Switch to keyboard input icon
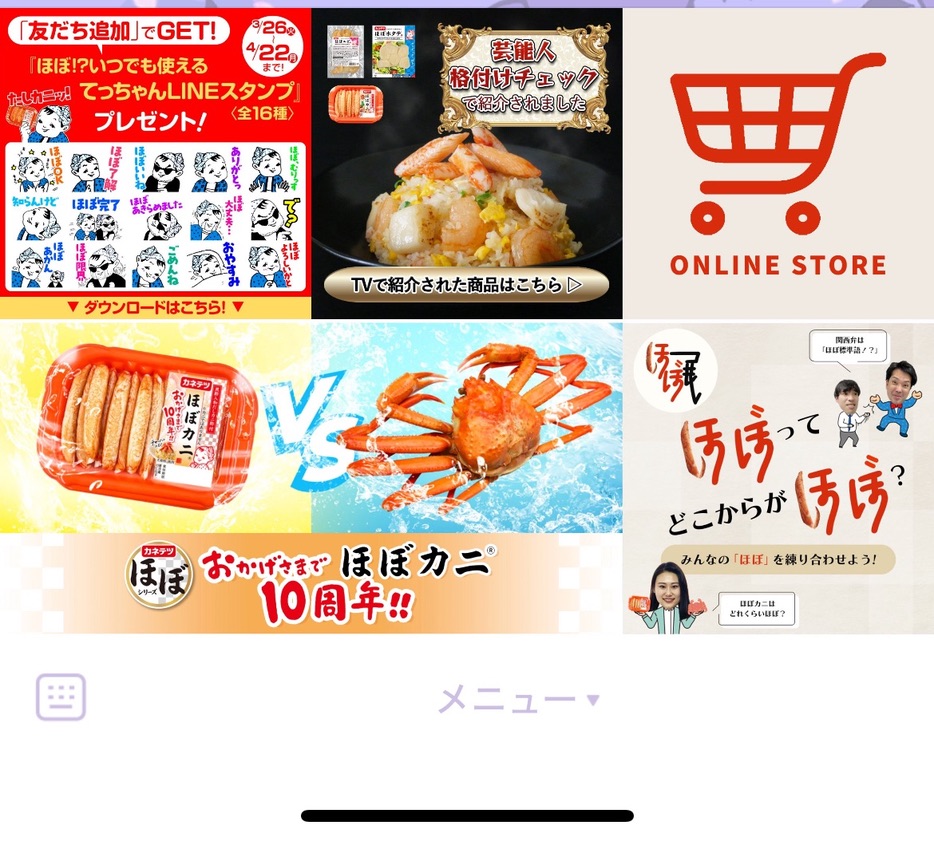The image size is (934, 841). (x=61, y=697)
